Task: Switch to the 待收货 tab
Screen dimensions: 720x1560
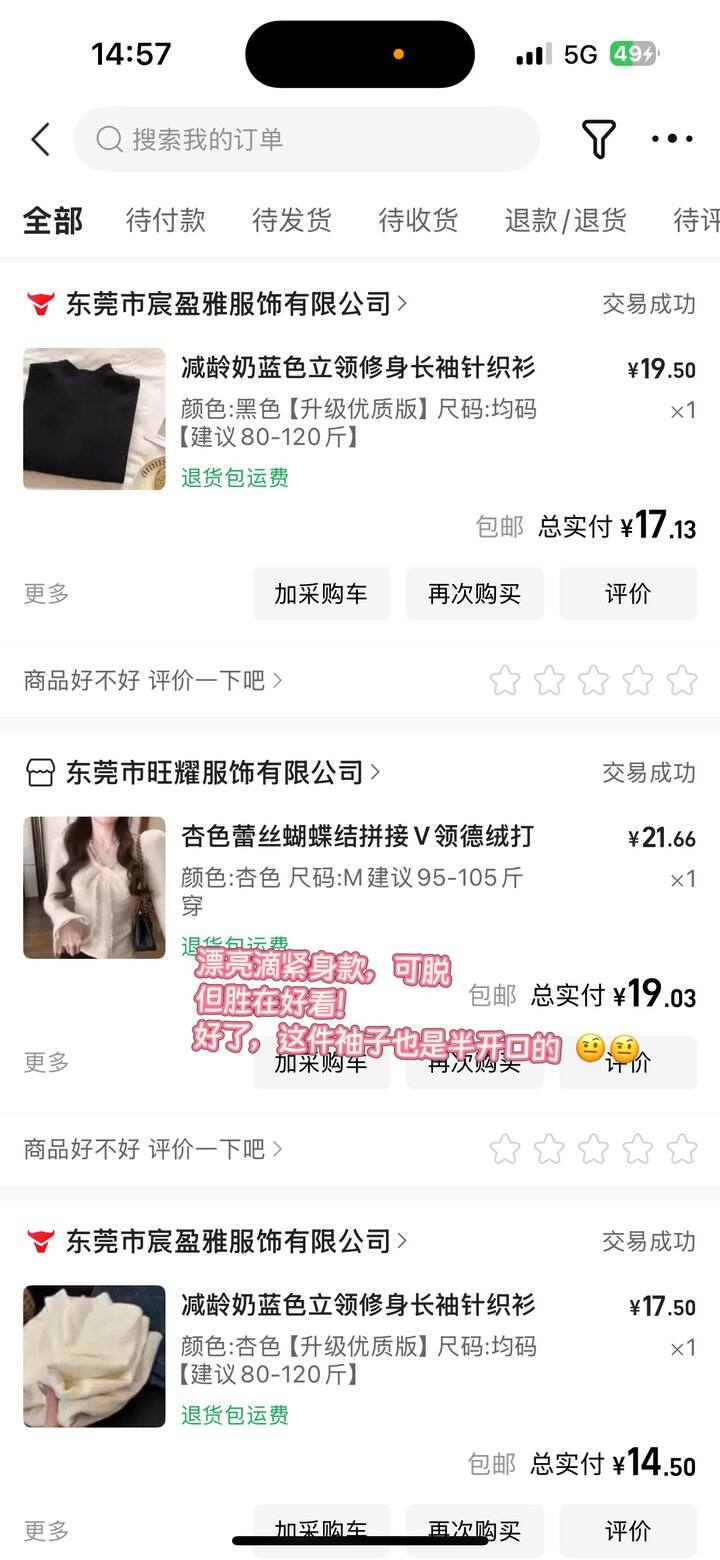Action: [418, 220]
